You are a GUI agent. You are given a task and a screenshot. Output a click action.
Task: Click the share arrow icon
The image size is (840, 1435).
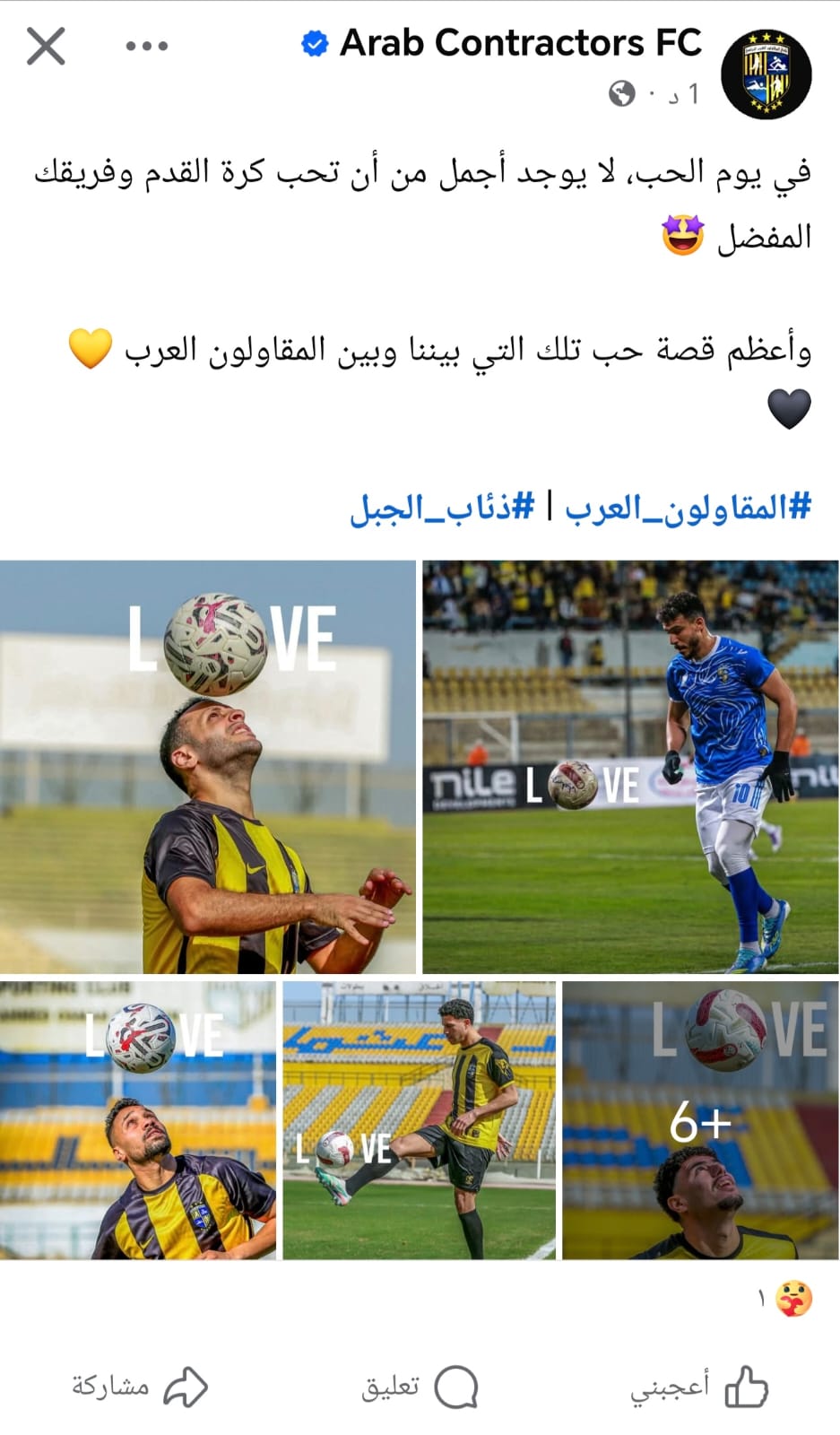pos(187,1386)
